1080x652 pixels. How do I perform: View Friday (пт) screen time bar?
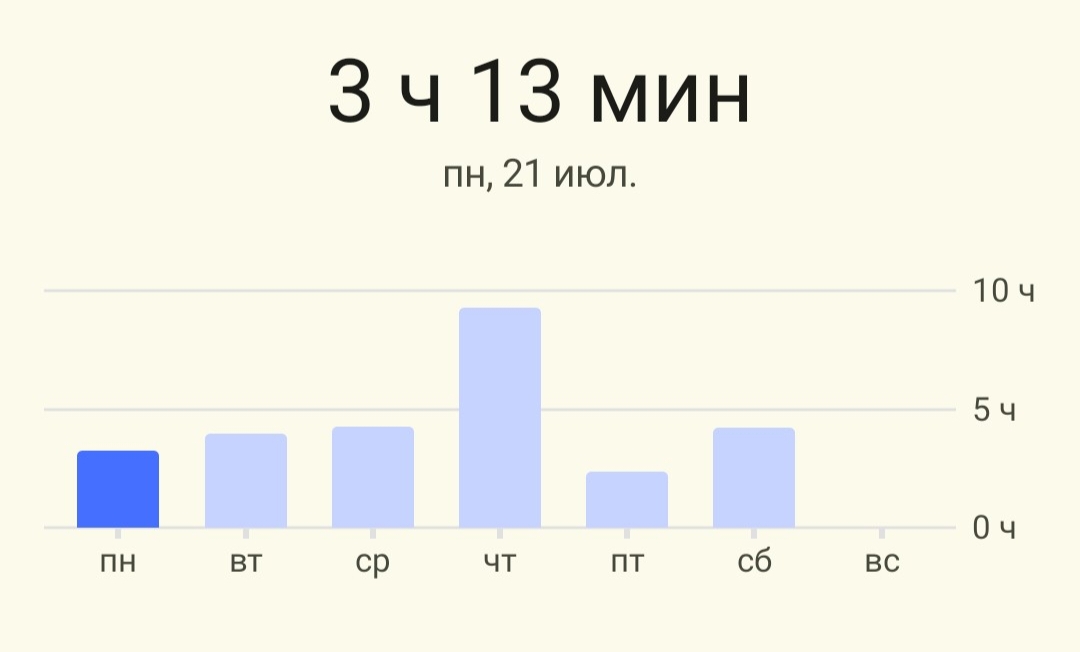(626, 500)
